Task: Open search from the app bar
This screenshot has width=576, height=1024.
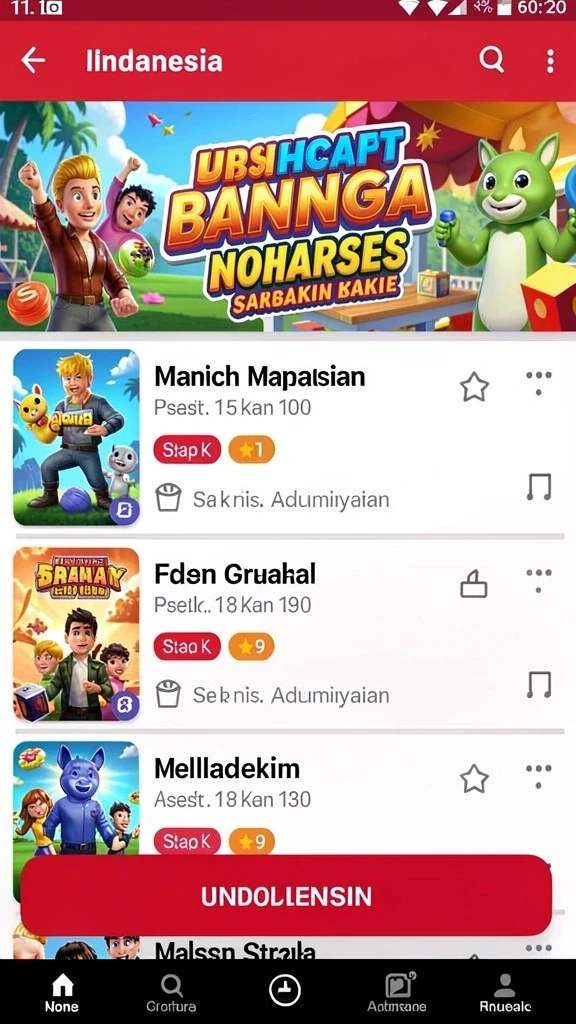Action: 492,60
